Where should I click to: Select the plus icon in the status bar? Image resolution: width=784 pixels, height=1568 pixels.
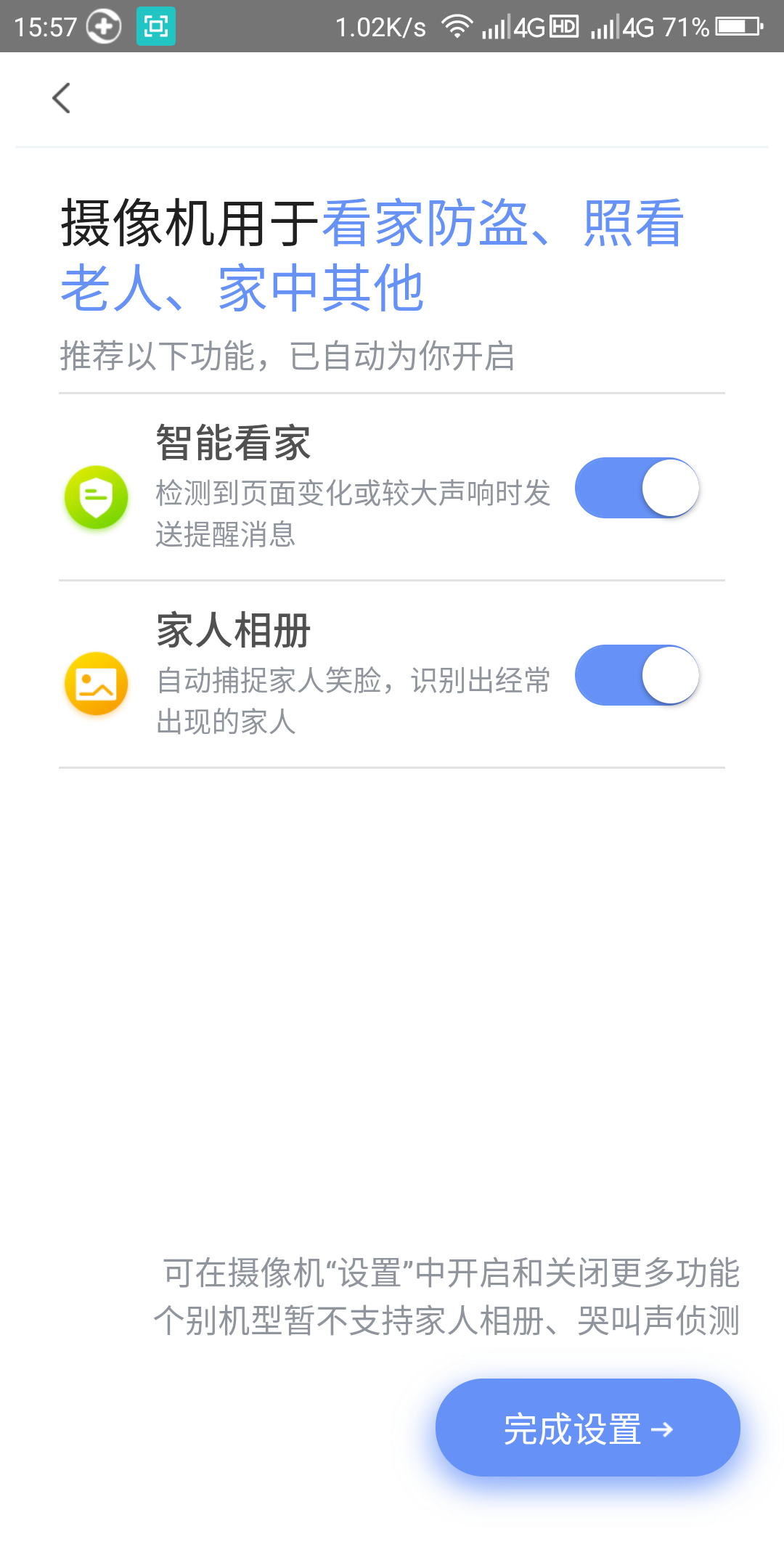pyautogui.click(x=102, y=26)
